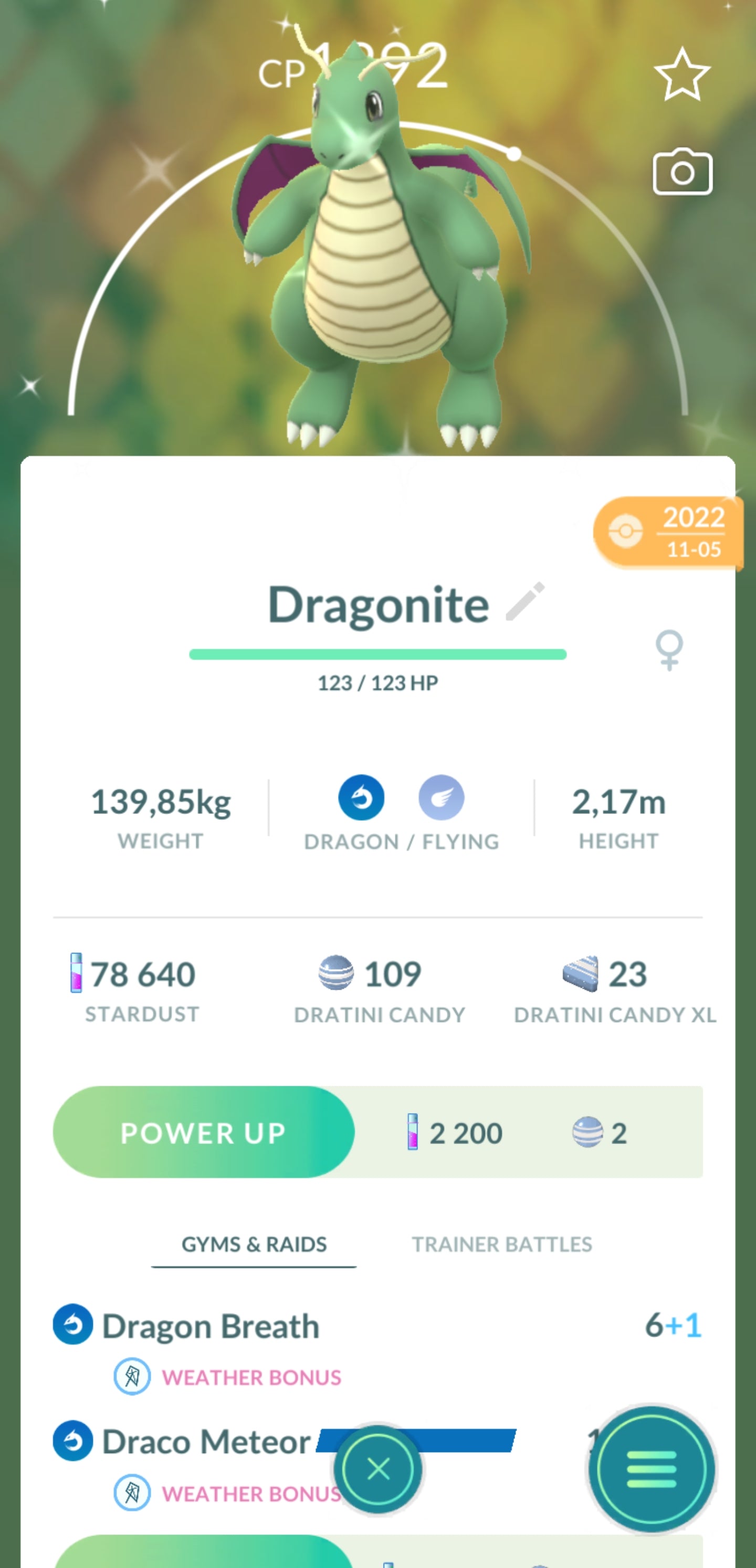Switch to the Trainer Battles tab
The height and width of the screenshot is (1568, 756).
(501, 1244)
